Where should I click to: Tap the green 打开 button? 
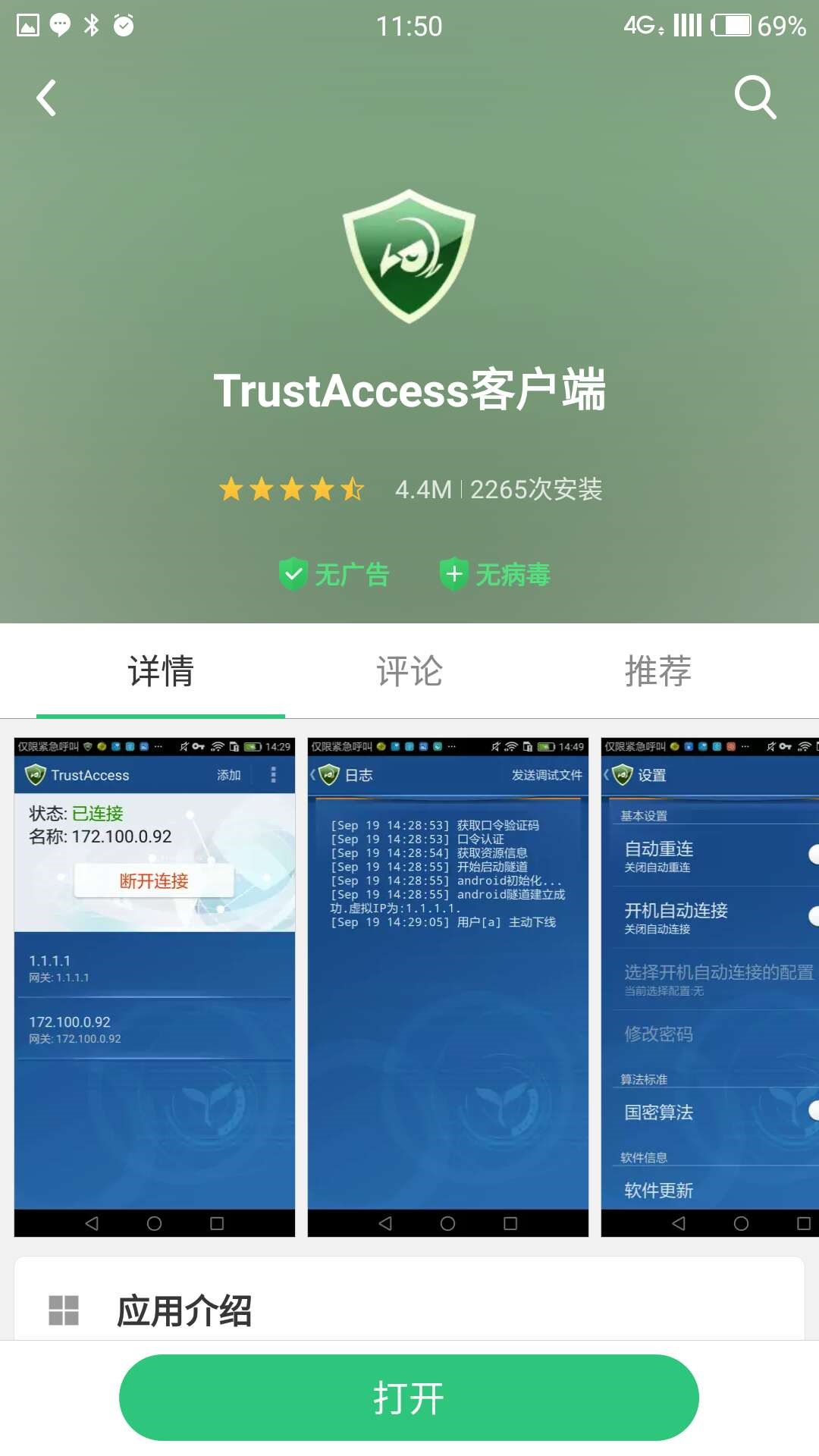[x=409, y=1397]
